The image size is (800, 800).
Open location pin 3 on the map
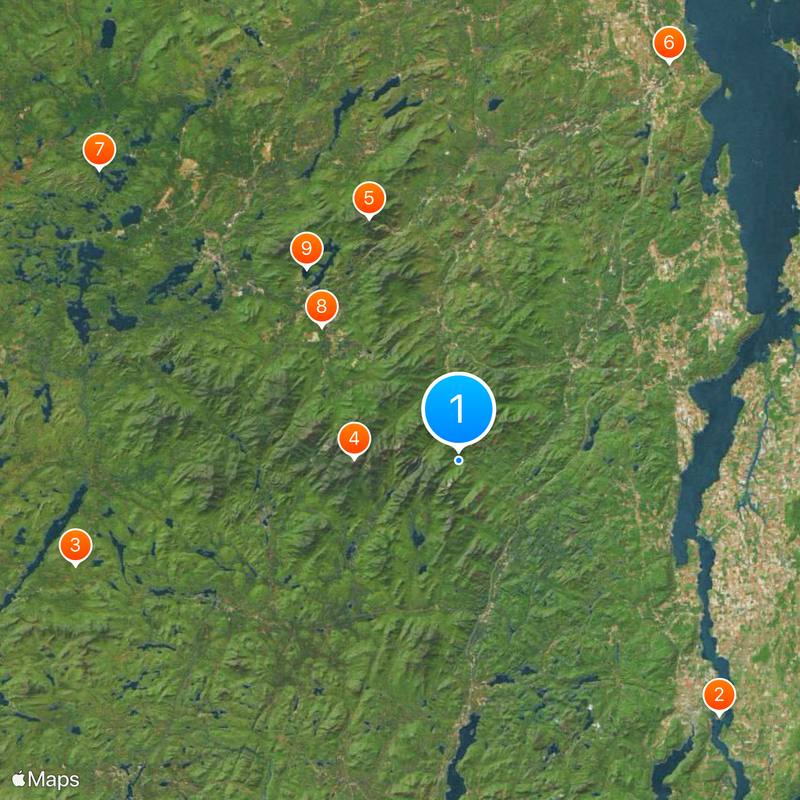coord(75,546)
